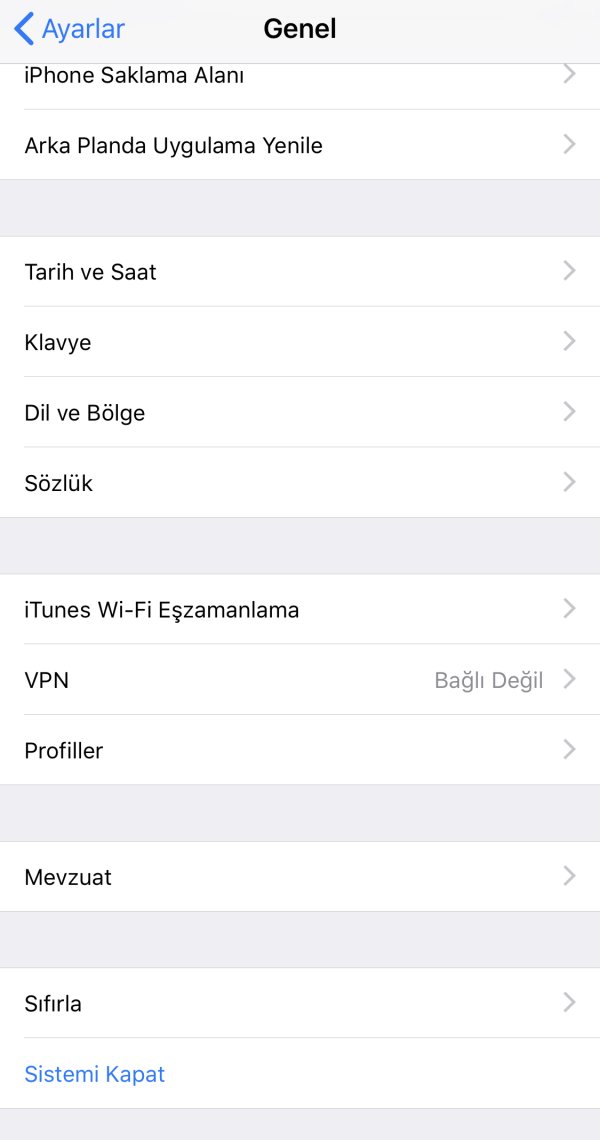Open iTunes Wi-Fi Eşzamanlama
The height and width of the screenshot is (1140, 600).
pyautogui.click(x=300, y=609)
